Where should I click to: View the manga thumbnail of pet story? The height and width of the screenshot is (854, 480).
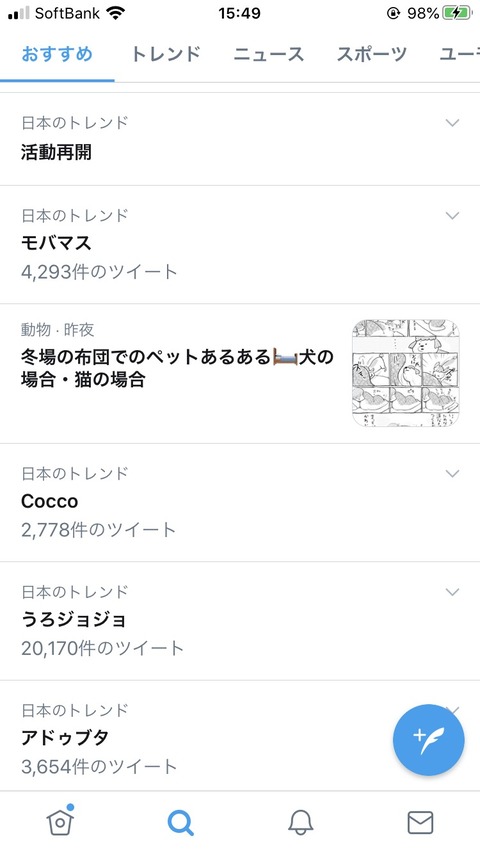pyautogui.click(x=406, y=373)
